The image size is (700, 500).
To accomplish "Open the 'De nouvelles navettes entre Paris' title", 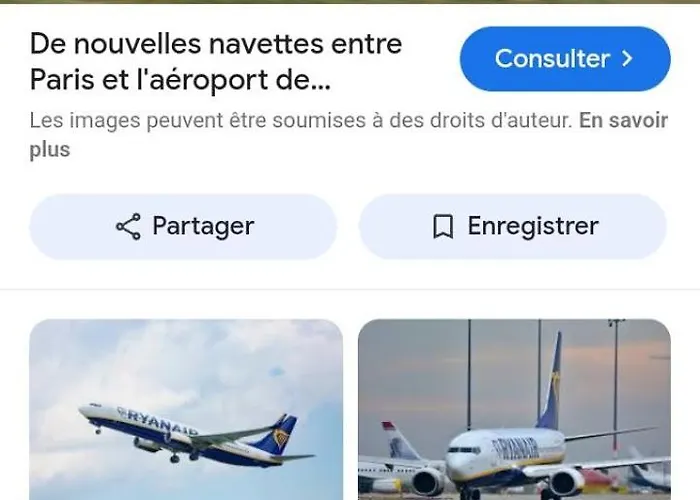I will pyautogui.click(x=215, y=61).
